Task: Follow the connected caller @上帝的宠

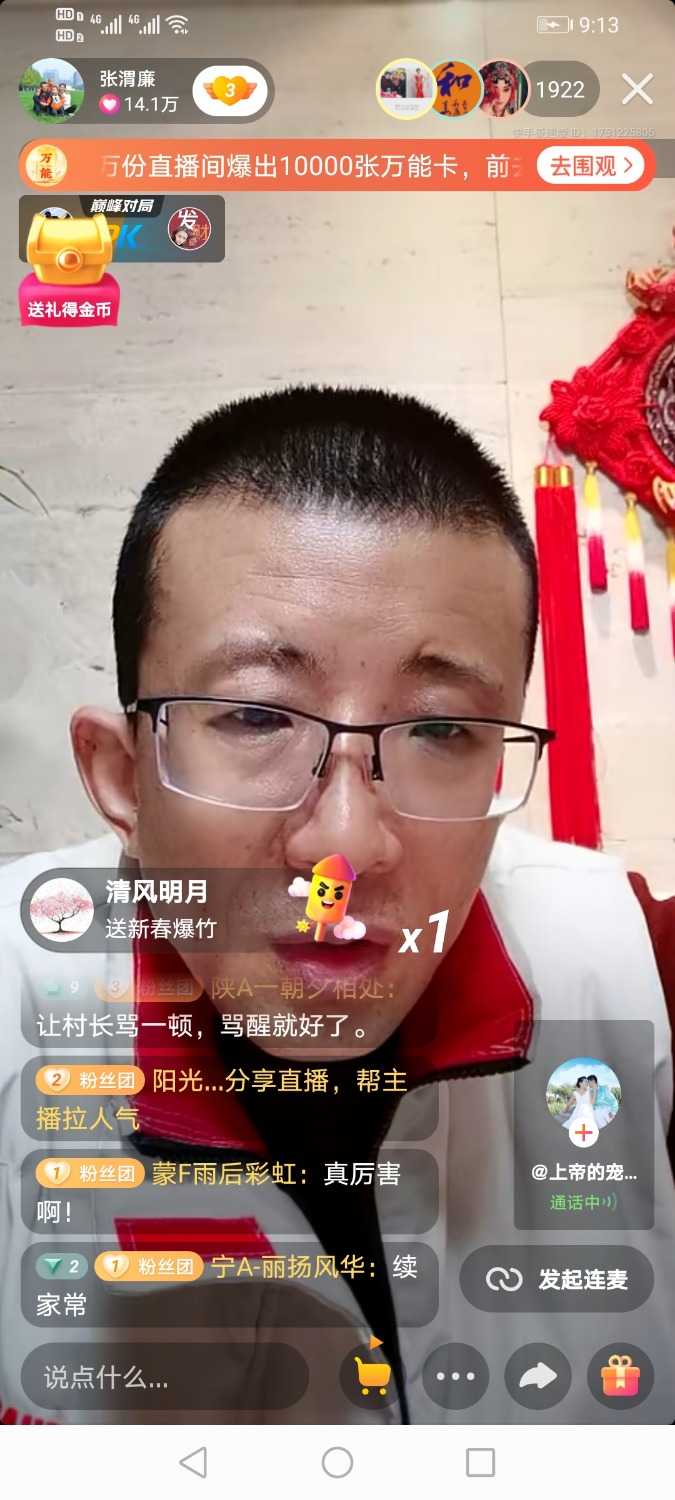Action: coord(583,1133)
